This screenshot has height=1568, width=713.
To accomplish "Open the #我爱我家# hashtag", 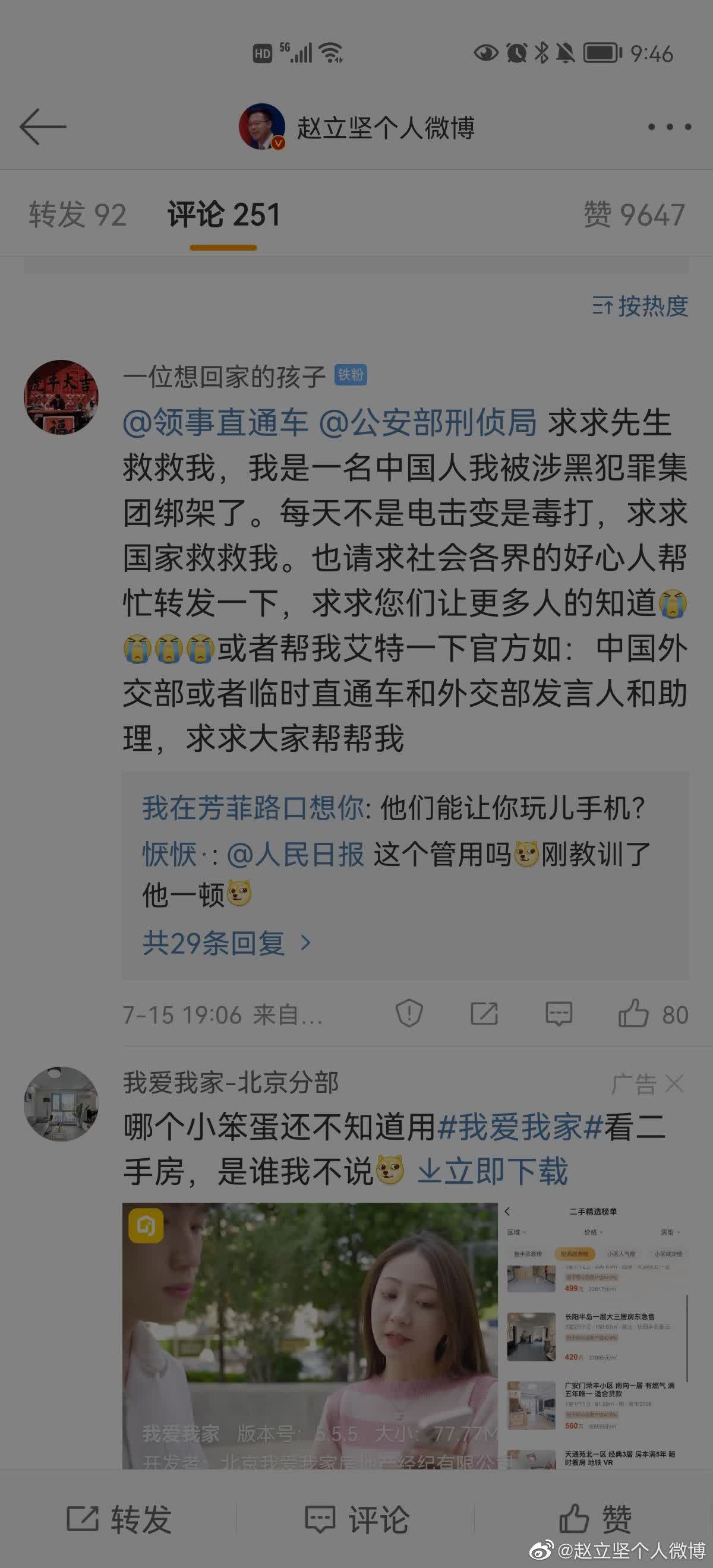I will pyautogui.click(x=520, y=1127).
